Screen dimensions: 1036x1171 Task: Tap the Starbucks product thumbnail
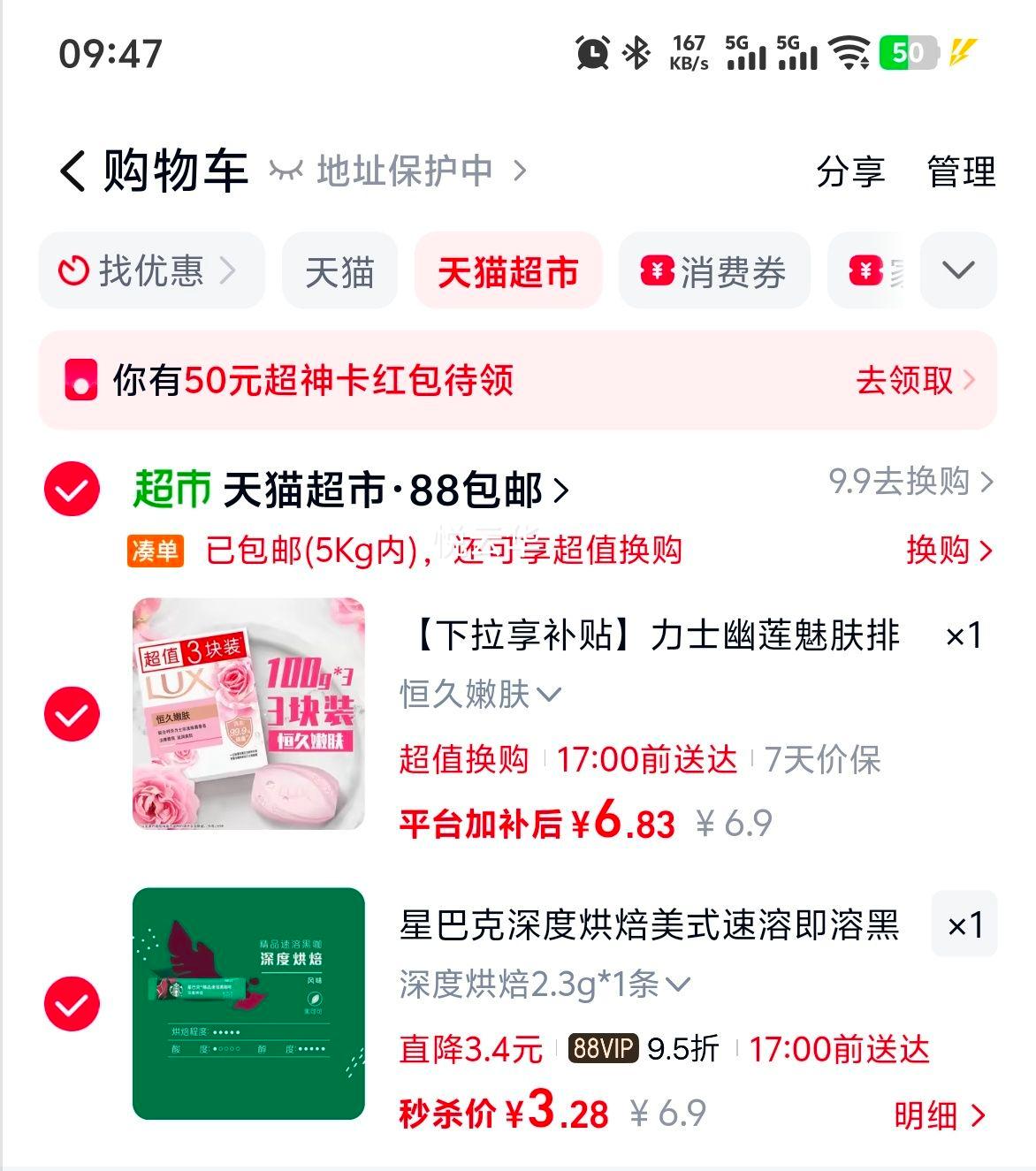(x=248, y=1003)
